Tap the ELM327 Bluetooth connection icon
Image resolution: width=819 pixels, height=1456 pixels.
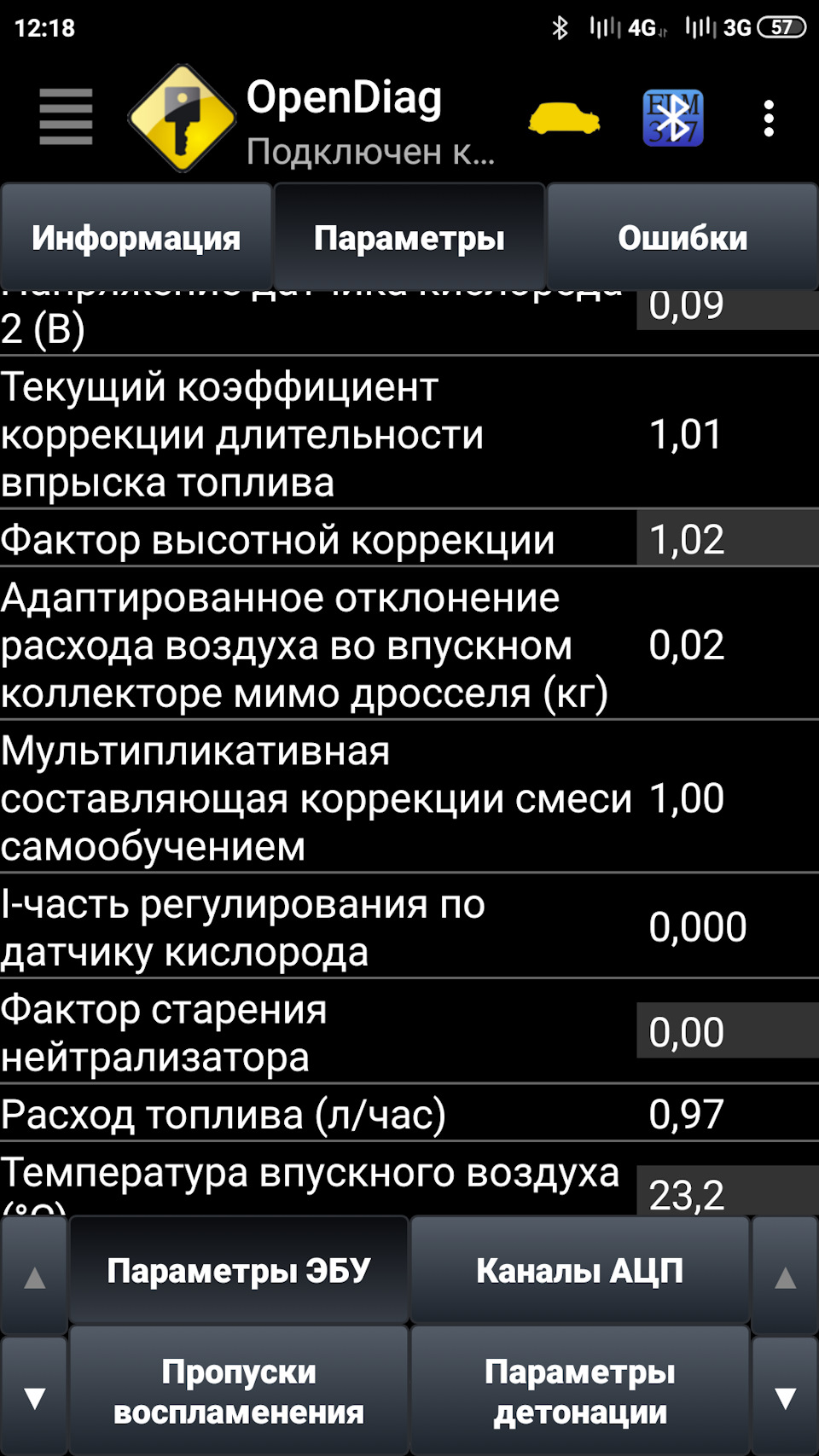coord(673,119)
